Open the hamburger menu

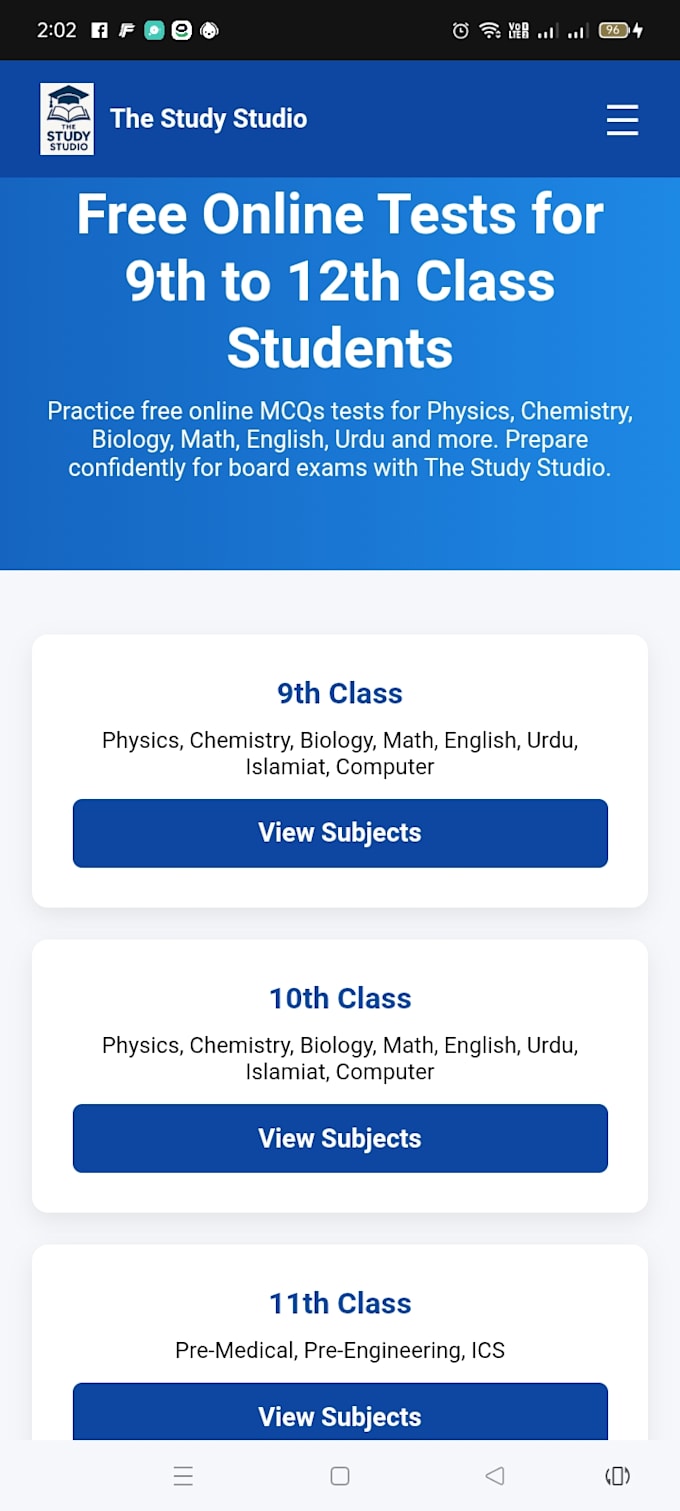pyautogui.click(x=622, y=119)
